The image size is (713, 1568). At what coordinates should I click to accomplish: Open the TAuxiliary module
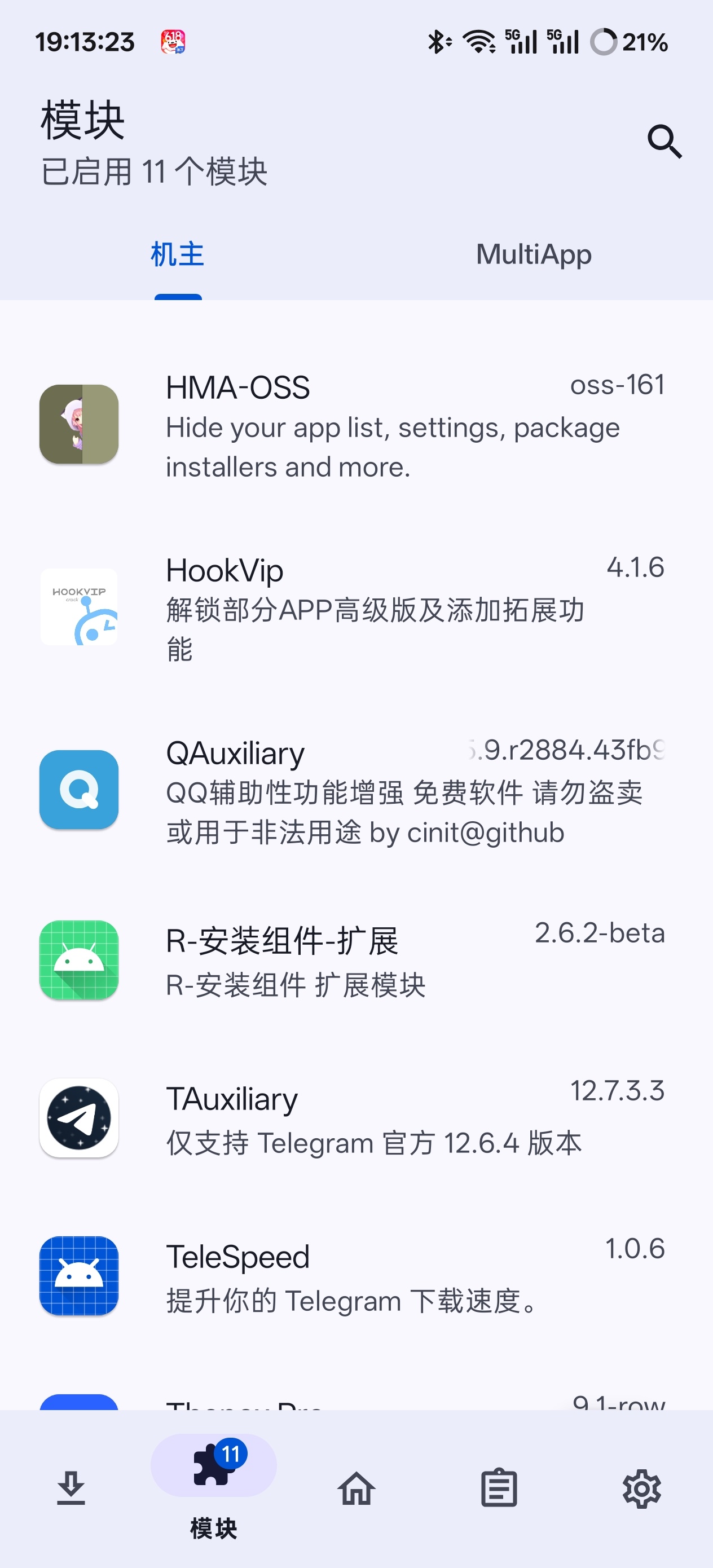[x=357, y=1119]
